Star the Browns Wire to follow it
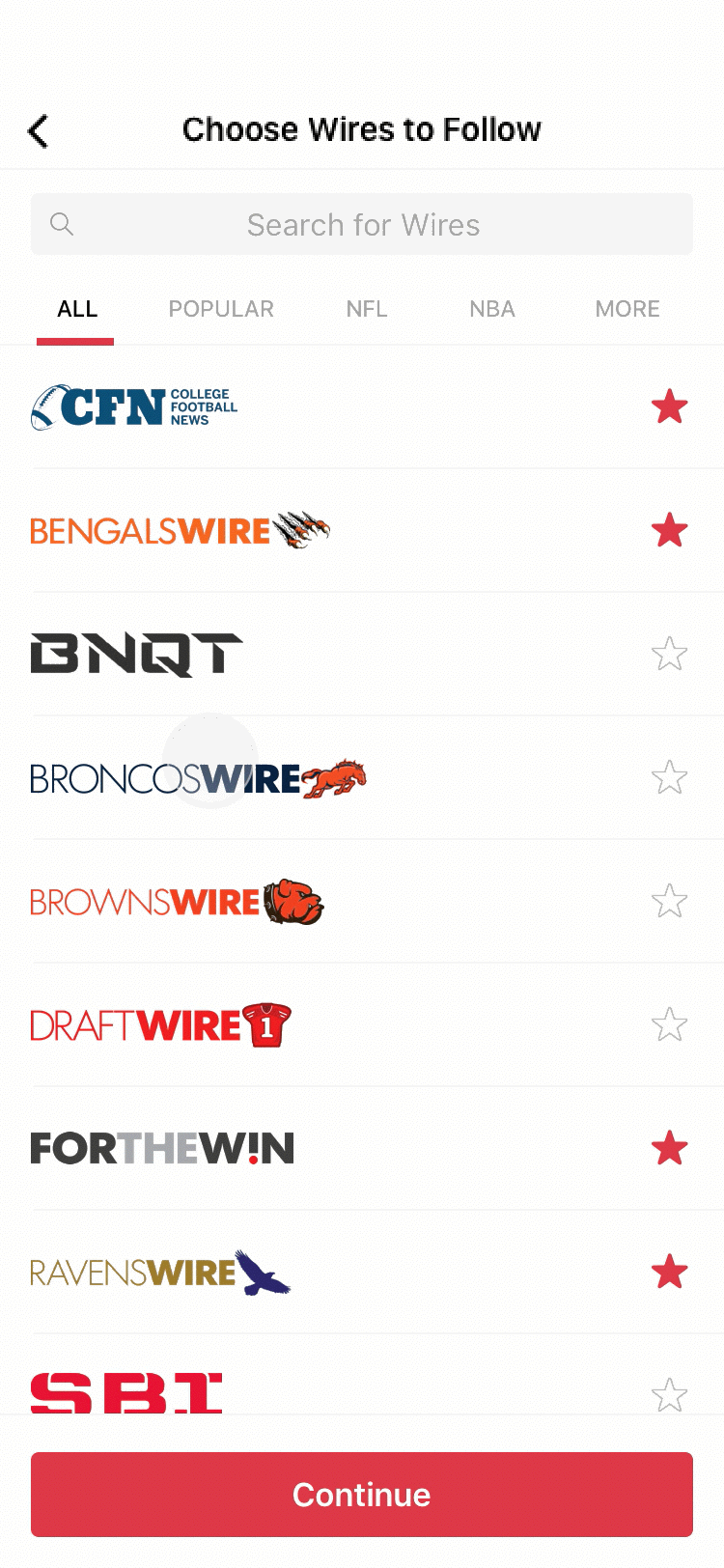This screenshot has width=724, height=1568. 669,900
